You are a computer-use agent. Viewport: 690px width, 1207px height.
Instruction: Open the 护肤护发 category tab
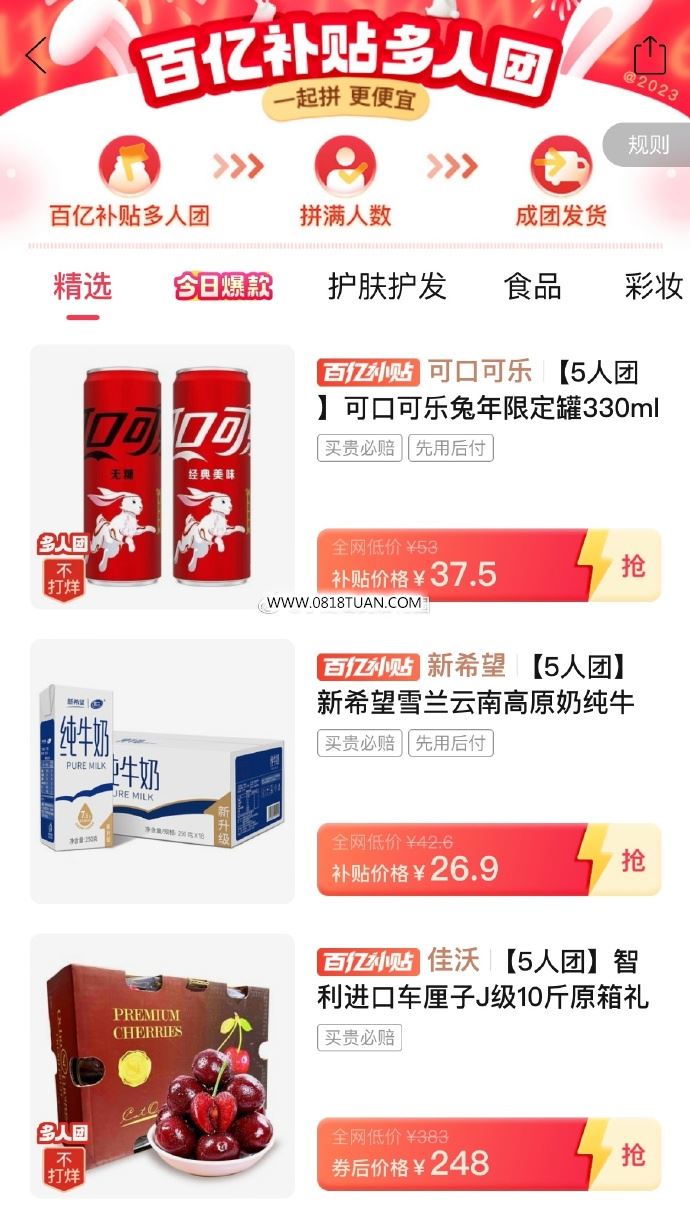tap(387, 287)
